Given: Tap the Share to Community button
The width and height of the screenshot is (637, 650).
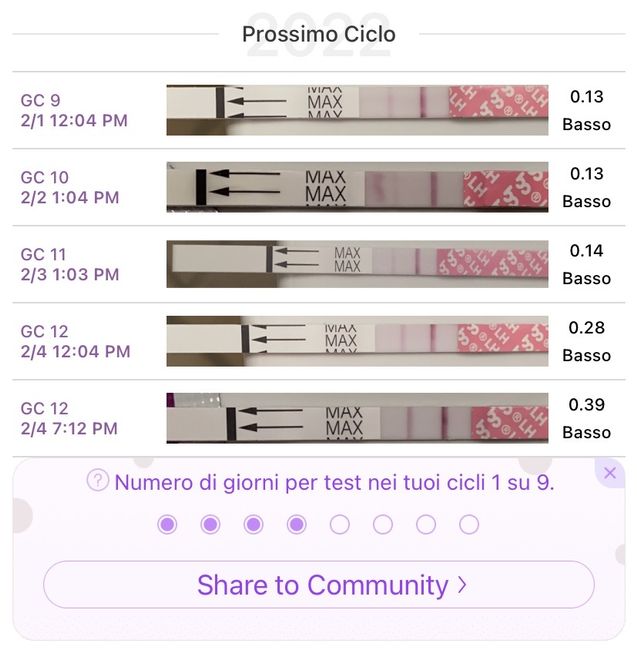Looking at the screenshot, I should pyautogui.click(x=318, y=585).
